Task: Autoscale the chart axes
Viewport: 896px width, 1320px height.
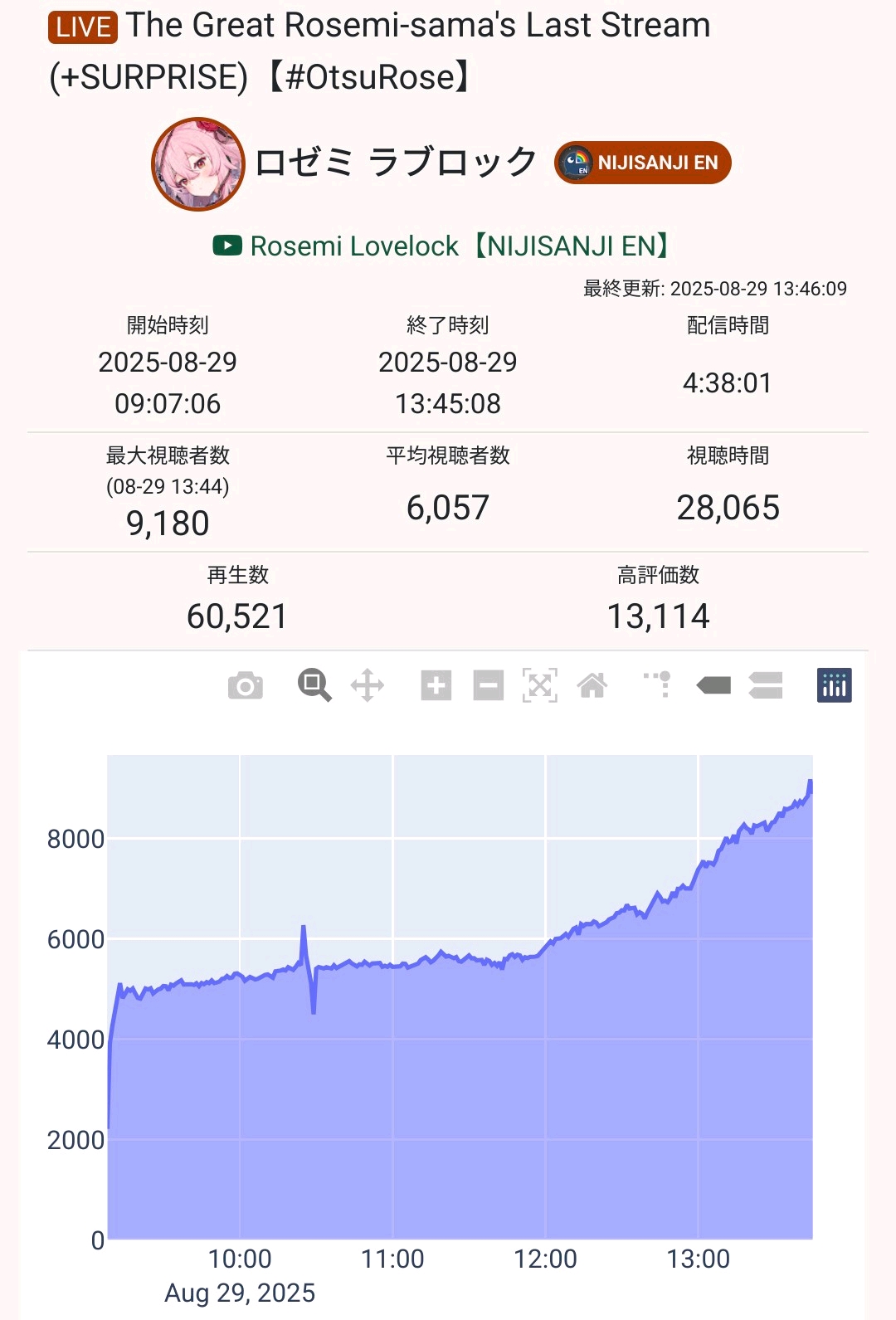Action: pyautogui.click(x=540, y=686)
